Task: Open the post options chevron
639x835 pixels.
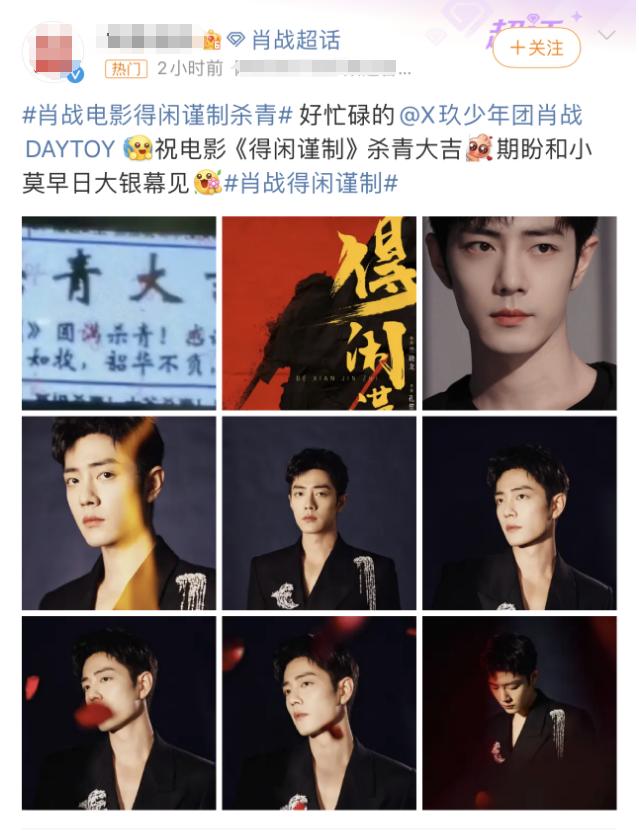Action: click(606, 36)
